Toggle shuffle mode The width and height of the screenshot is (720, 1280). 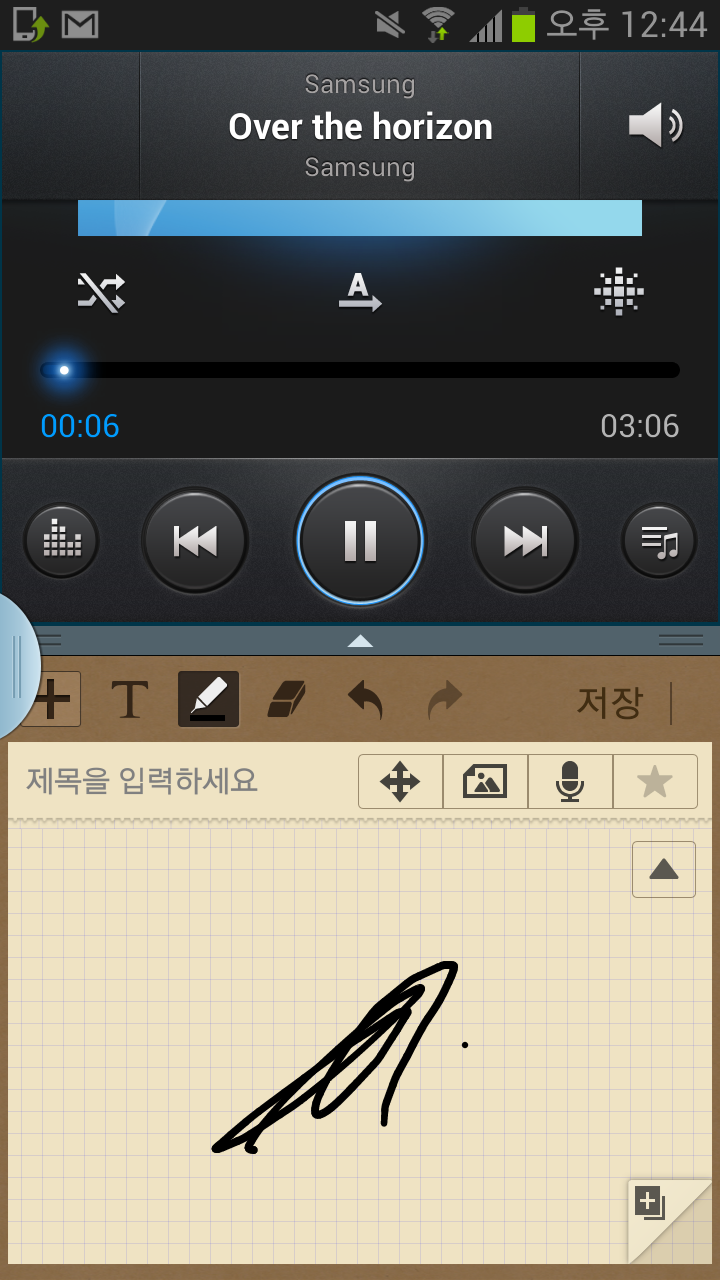[101, 292]
